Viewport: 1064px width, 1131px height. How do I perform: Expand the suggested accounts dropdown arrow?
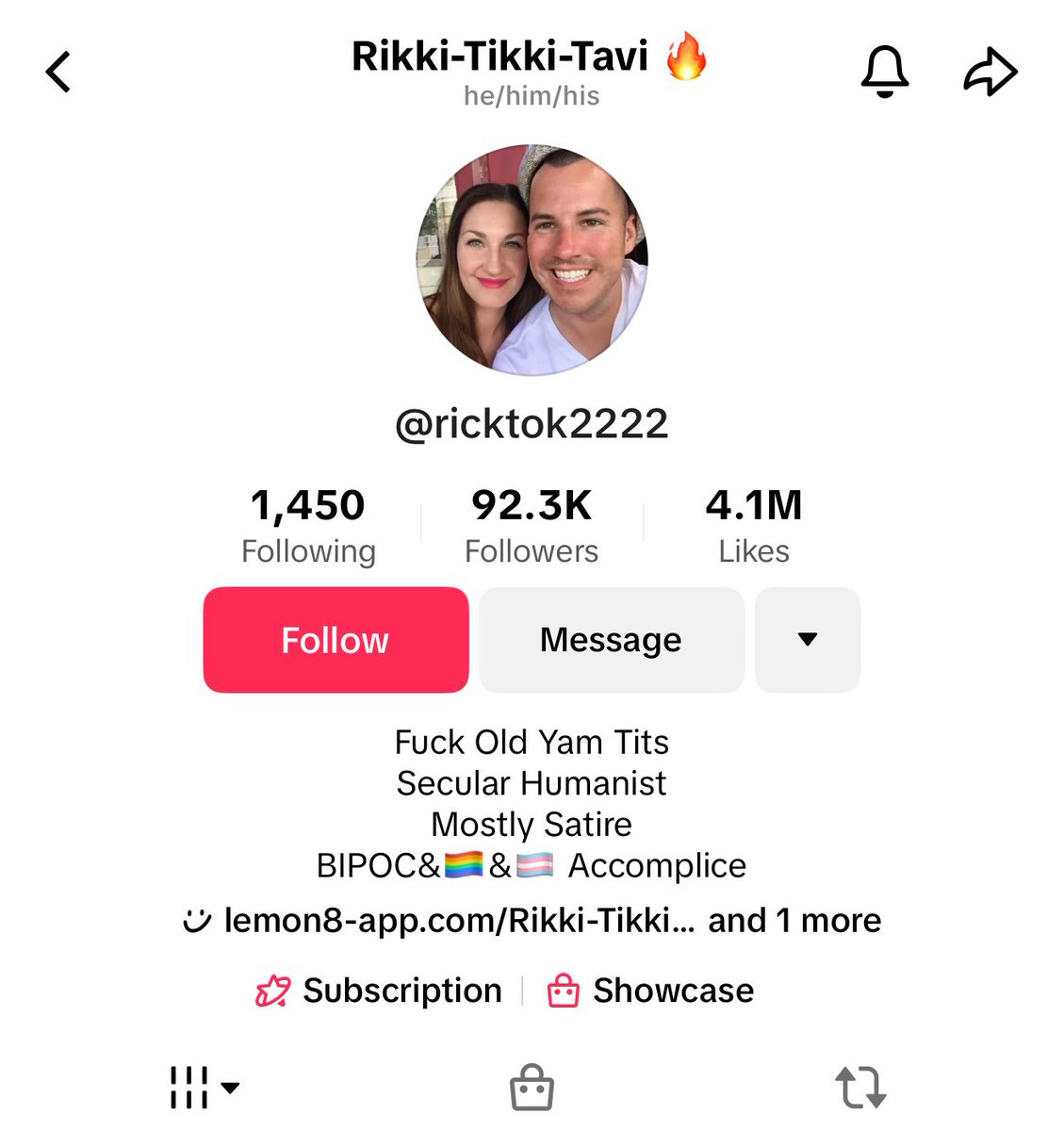(807, 640)
